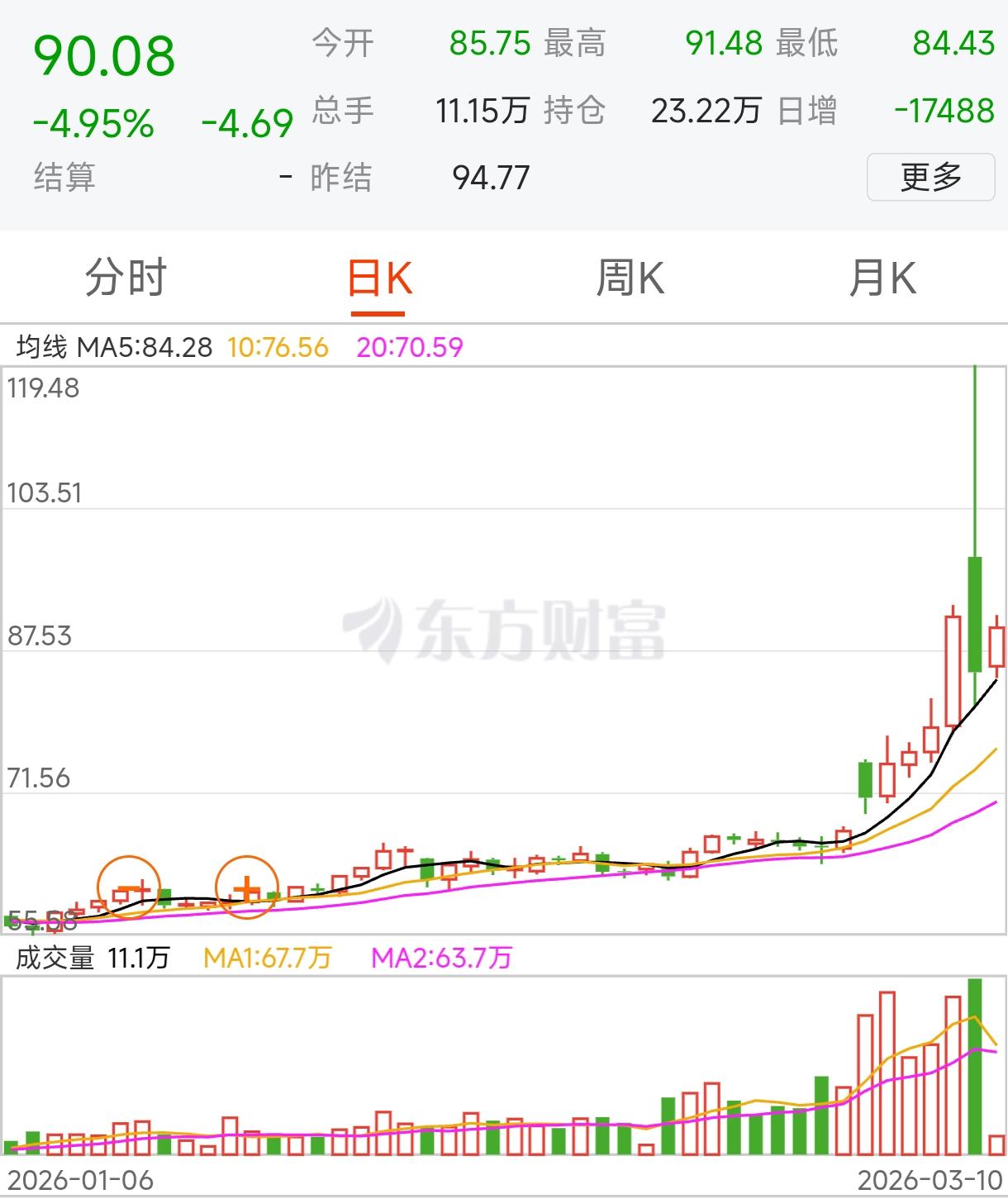Select the 昨结 previous settlement value 94.77
1008x1199 pixels.
(489, 177)
